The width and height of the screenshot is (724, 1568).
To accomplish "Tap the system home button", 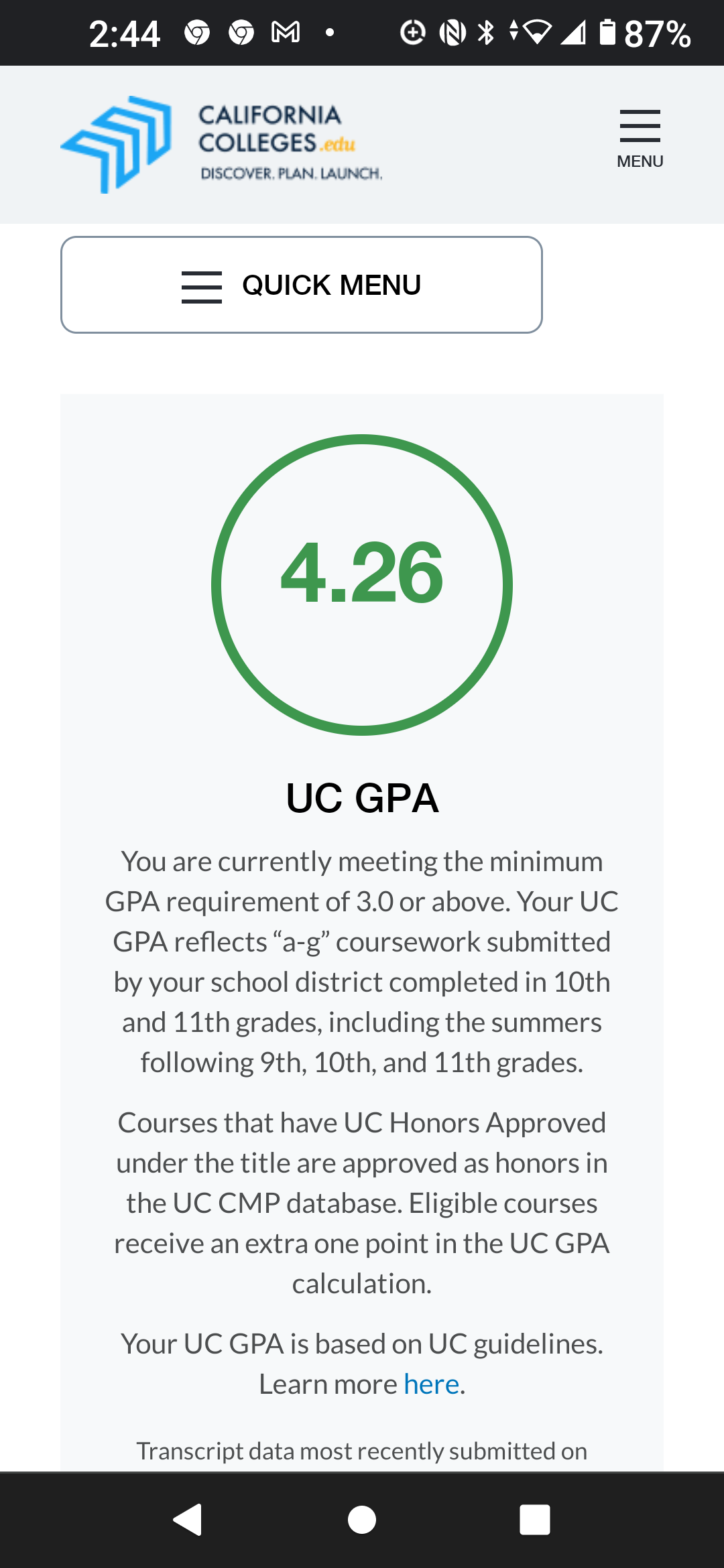I will pyautogui.click(x=362, y=1519).
